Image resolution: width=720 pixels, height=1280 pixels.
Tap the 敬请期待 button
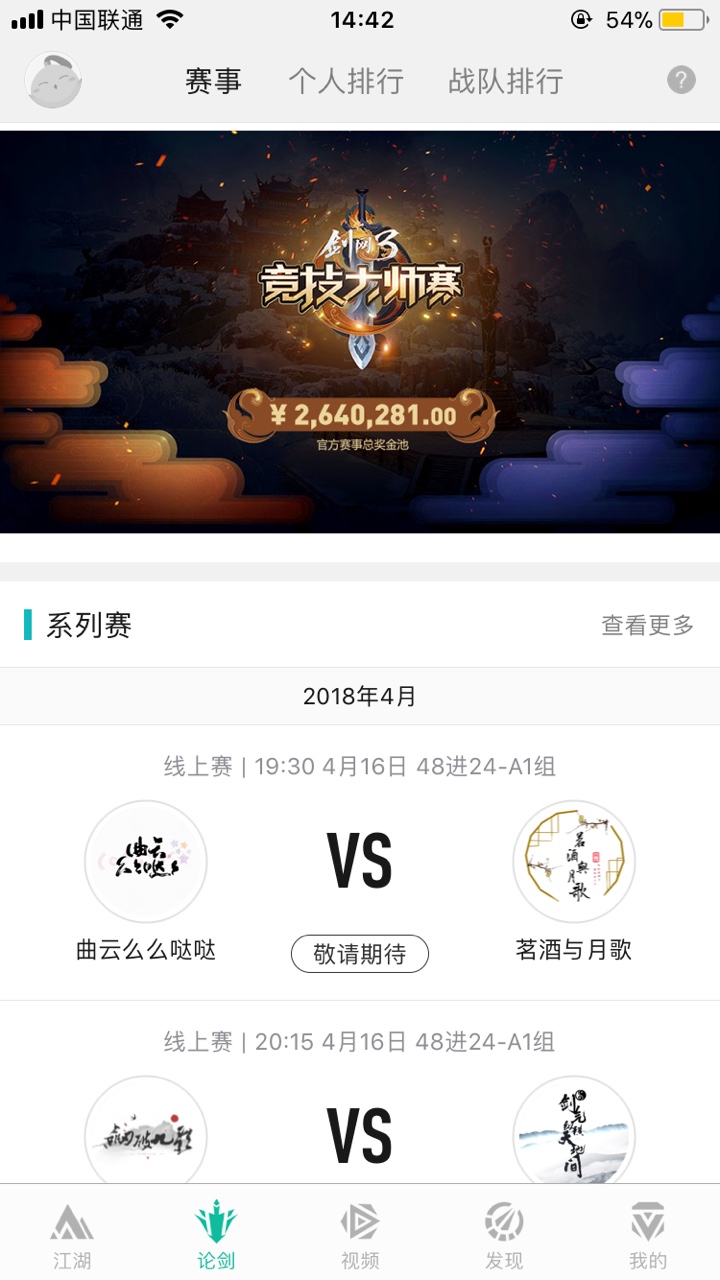[x=360, y=954]
